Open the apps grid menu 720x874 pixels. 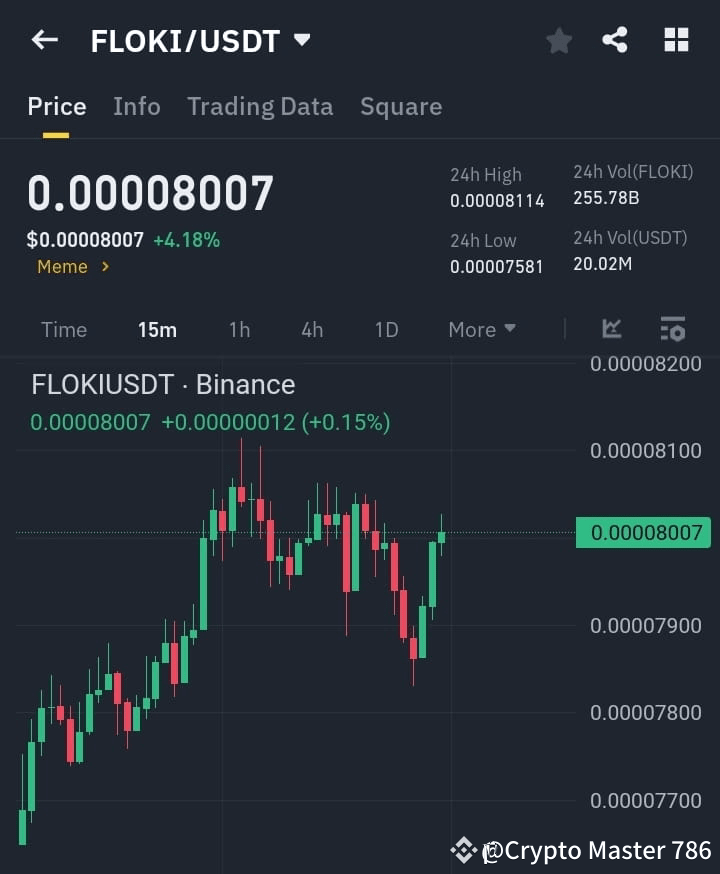[676, 40]
